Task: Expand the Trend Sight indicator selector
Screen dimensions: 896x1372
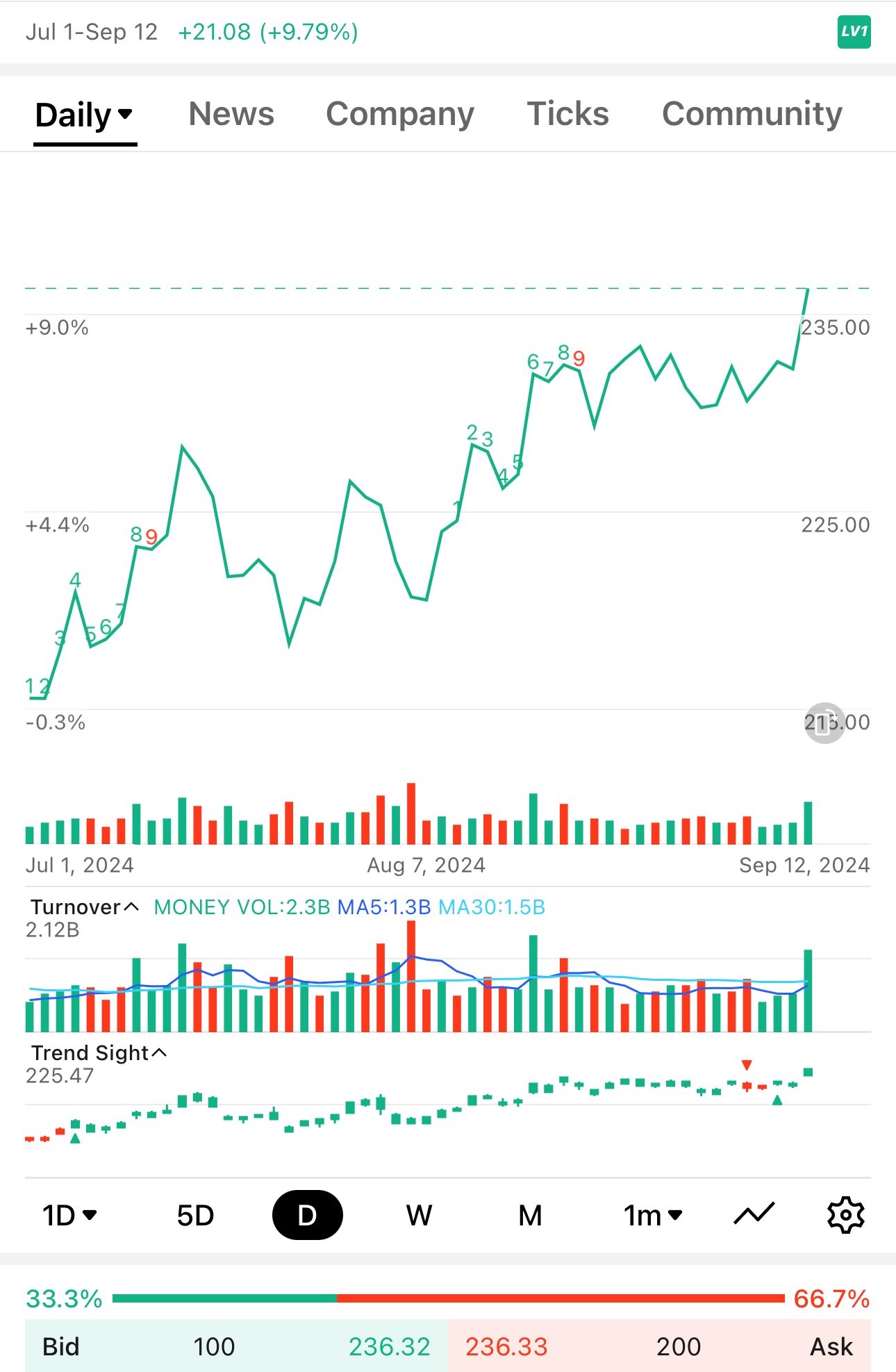Action: pyautogui.click(x=99, y=1053)
